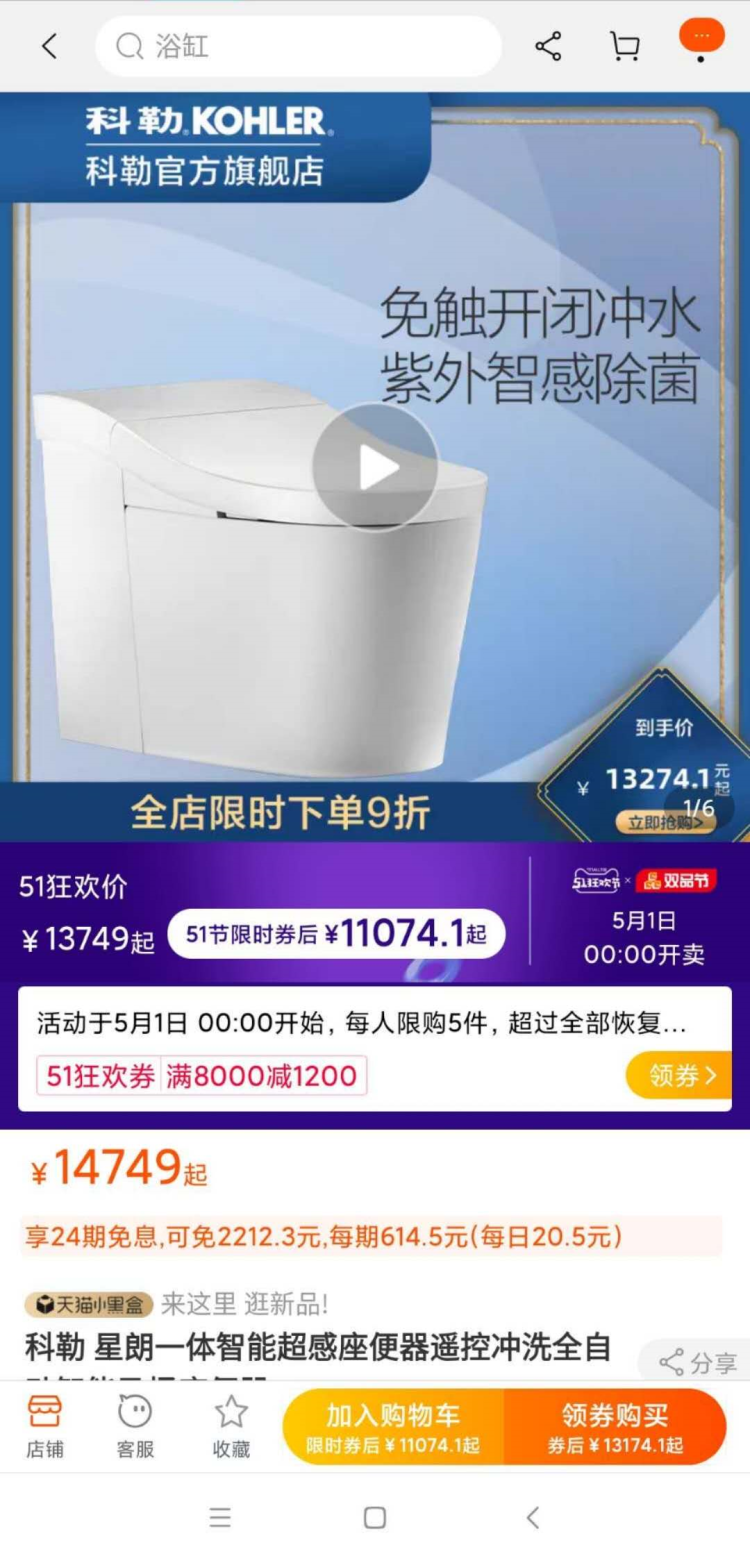Go back using the top-left arrow
Viewport: 750px width, 1563px height.
[49, 46]
